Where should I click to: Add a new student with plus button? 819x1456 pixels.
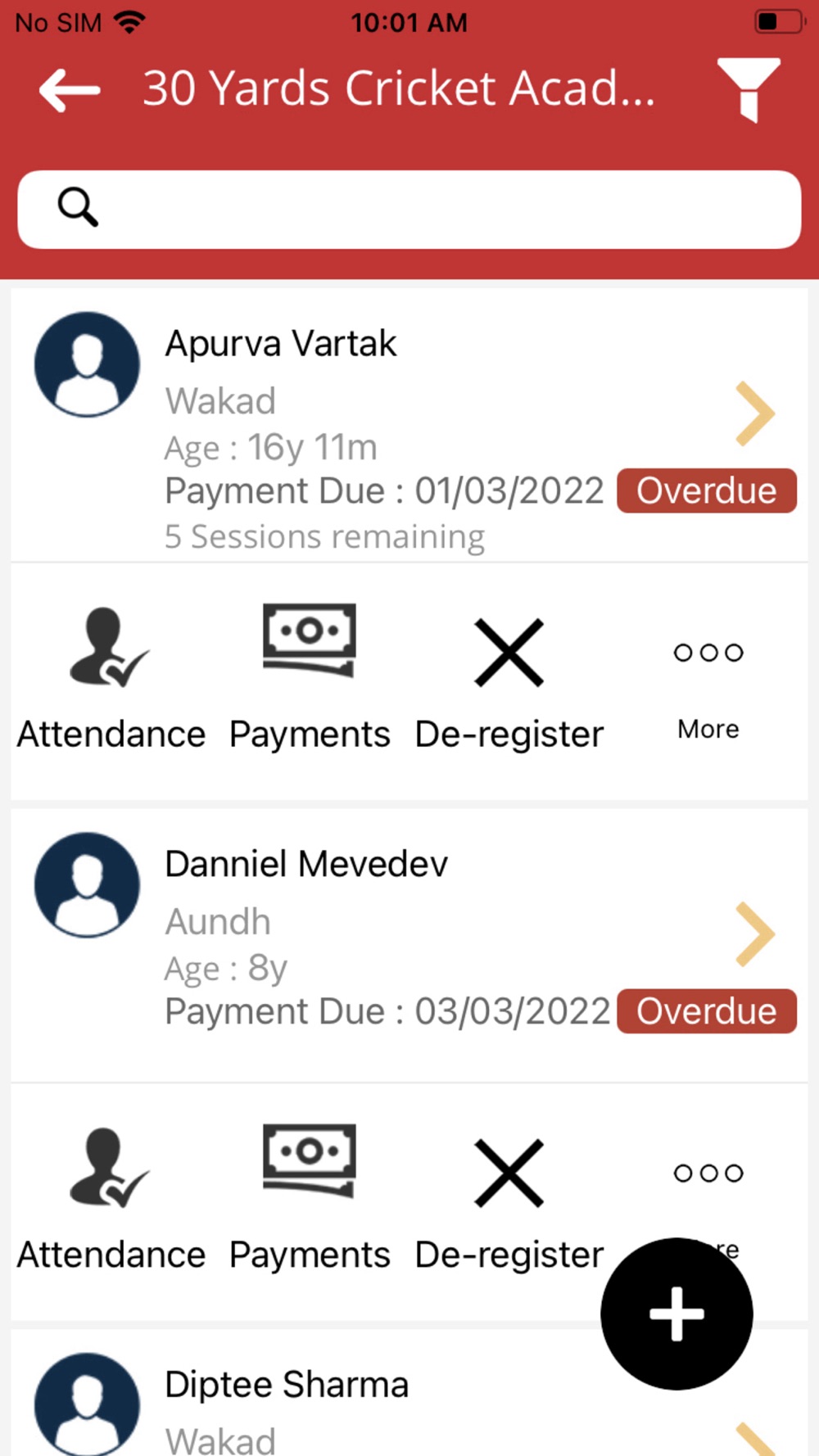676,1314
